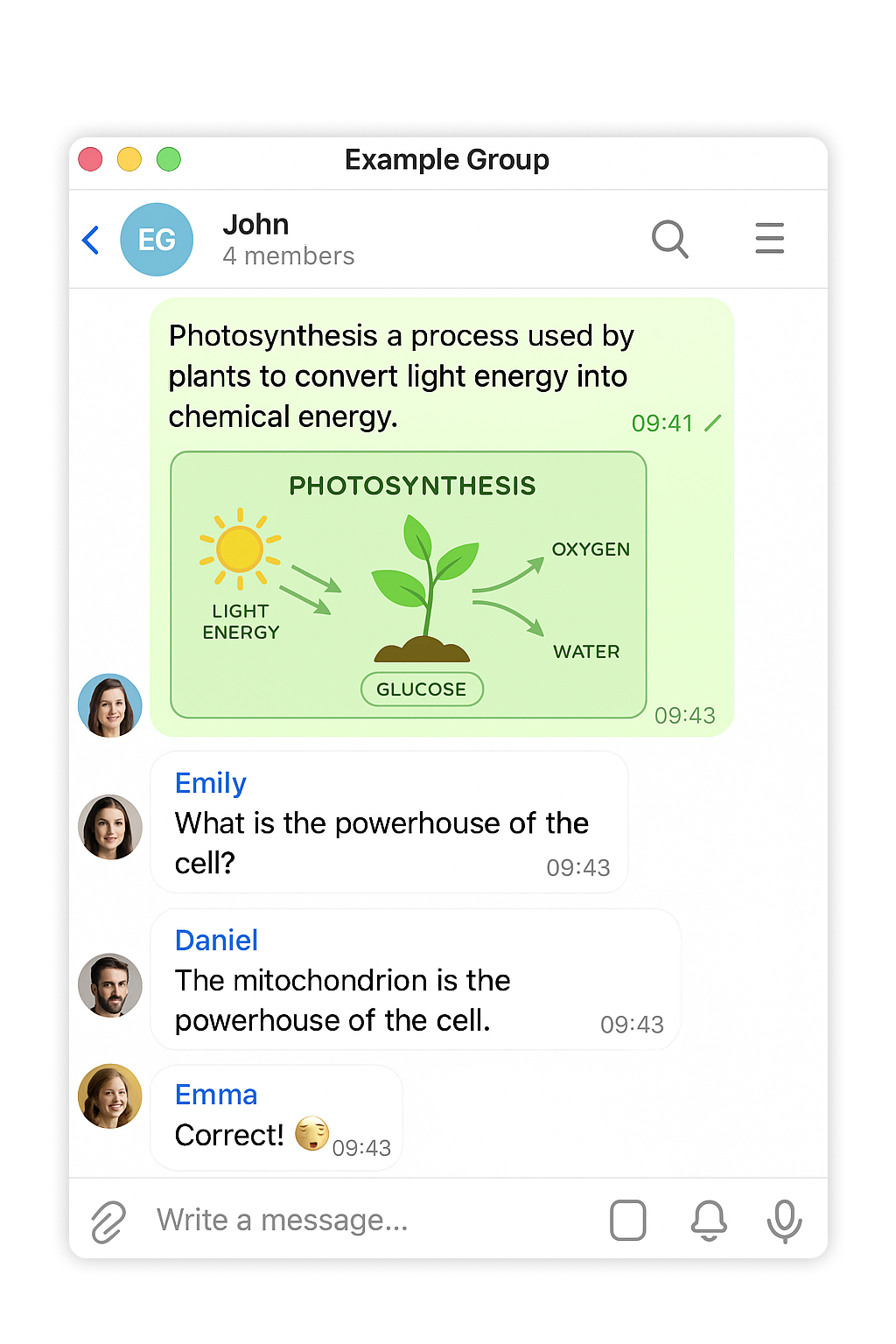Record a voice message with the microphone

pyautogui.click(x=784, y=1221)
